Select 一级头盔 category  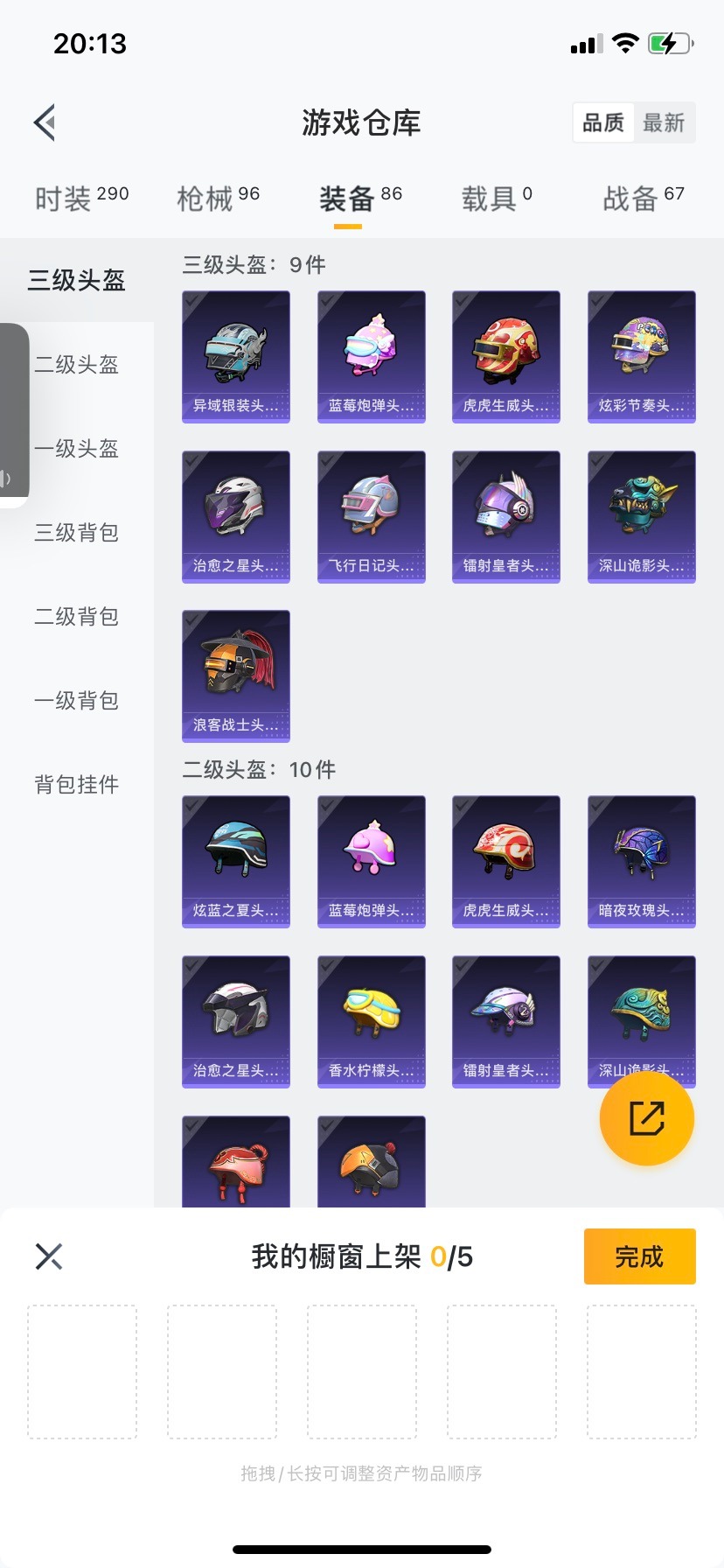[77, 449]
